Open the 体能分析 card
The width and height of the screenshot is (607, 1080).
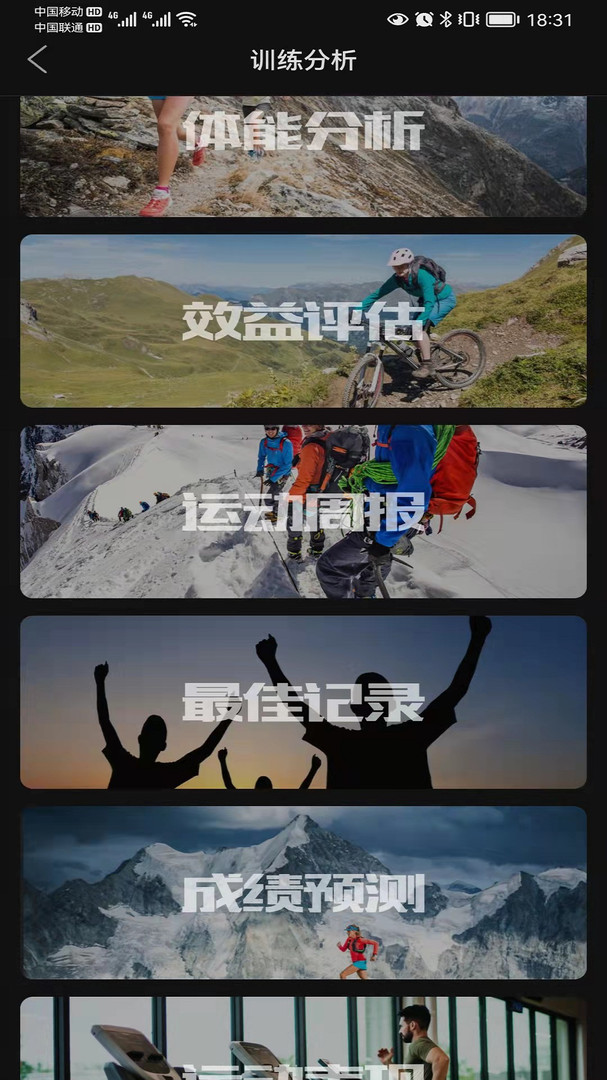click(303, 156)
